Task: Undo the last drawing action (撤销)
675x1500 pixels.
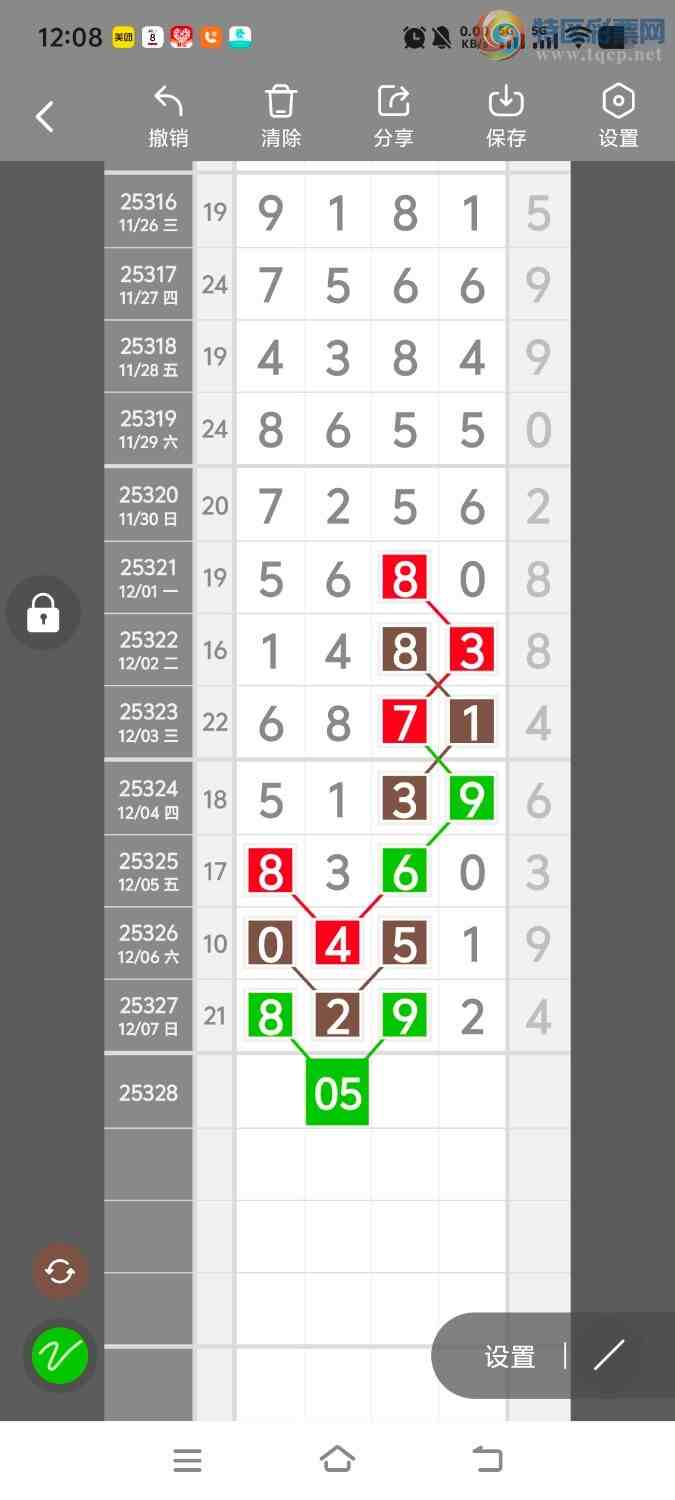Action: click(x=168, y=117)
